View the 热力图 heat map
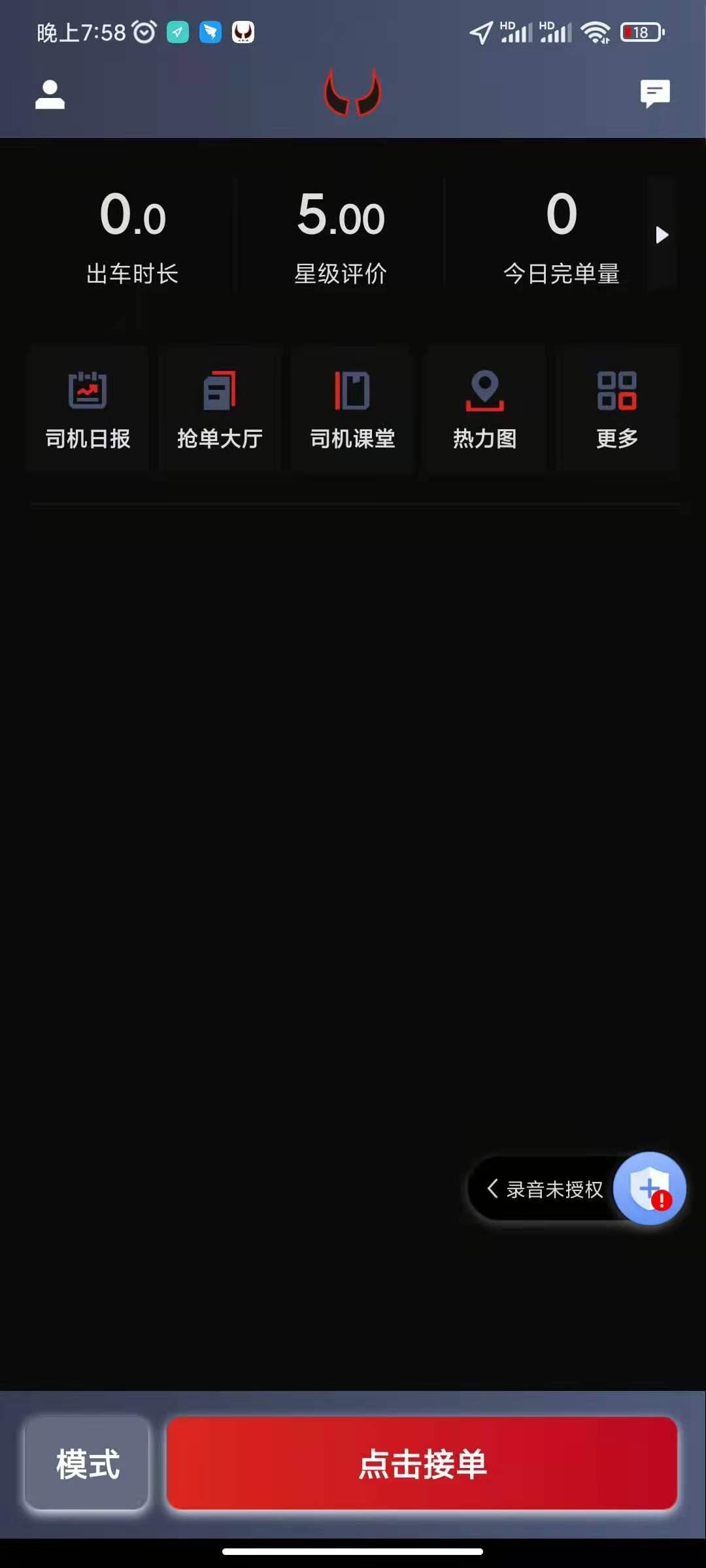The width and height of the screenshot is (706, 1568). pyautogui.click(x=484, y=408)
